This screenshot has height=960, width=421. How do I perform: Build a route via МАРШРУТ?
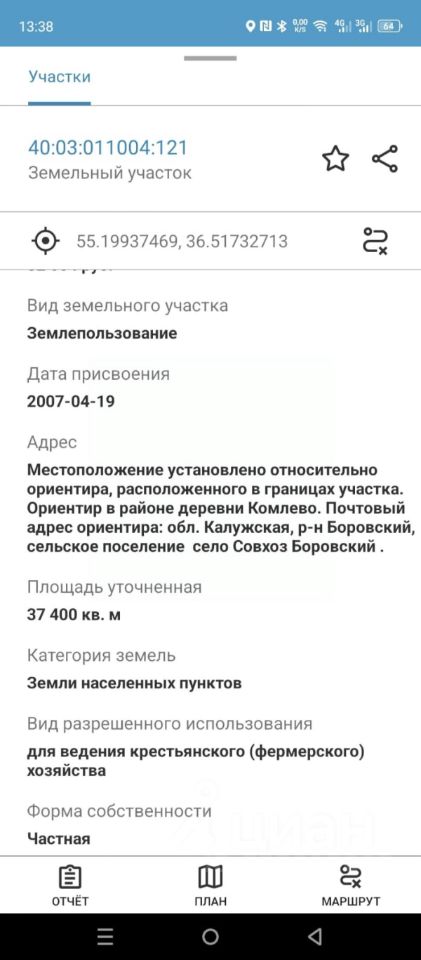pos(351,885)
